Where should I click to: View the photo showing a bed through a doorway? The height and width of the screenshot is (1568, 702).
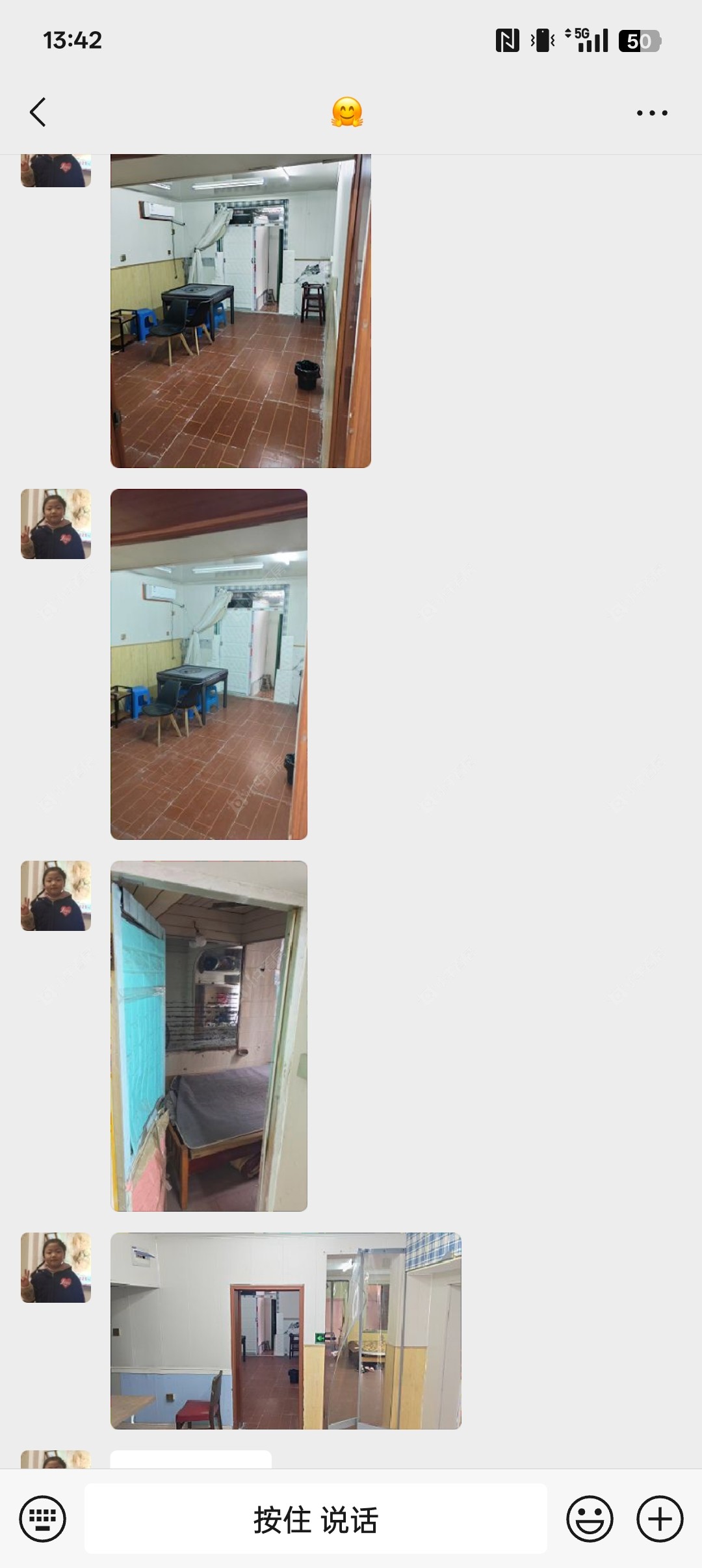coord(209,1036)
